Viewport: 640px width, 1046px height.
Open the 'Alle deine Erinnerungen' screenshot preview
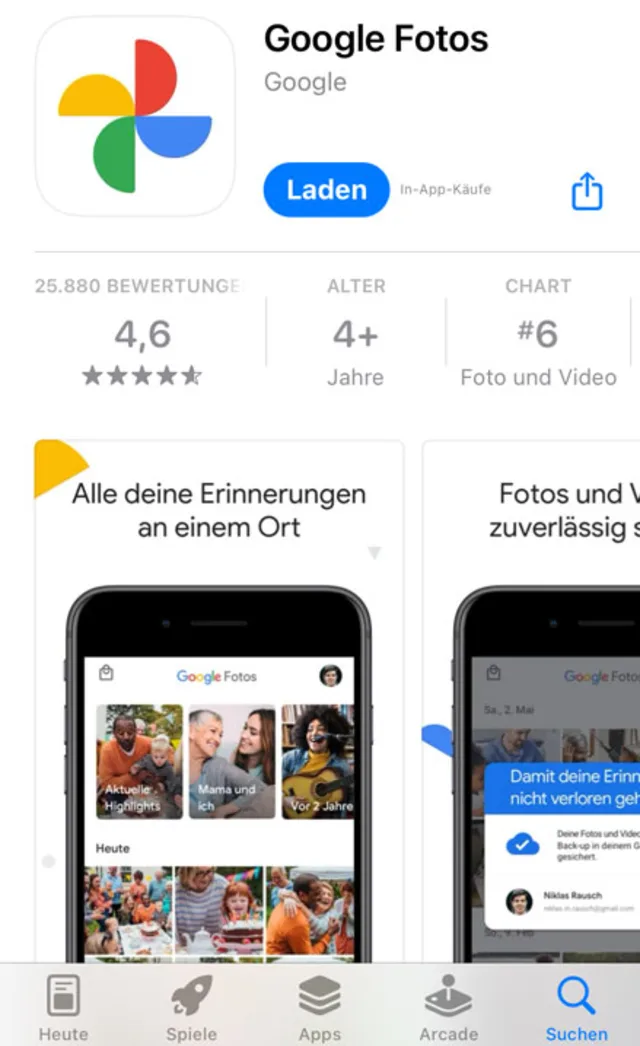click(219, 700)
